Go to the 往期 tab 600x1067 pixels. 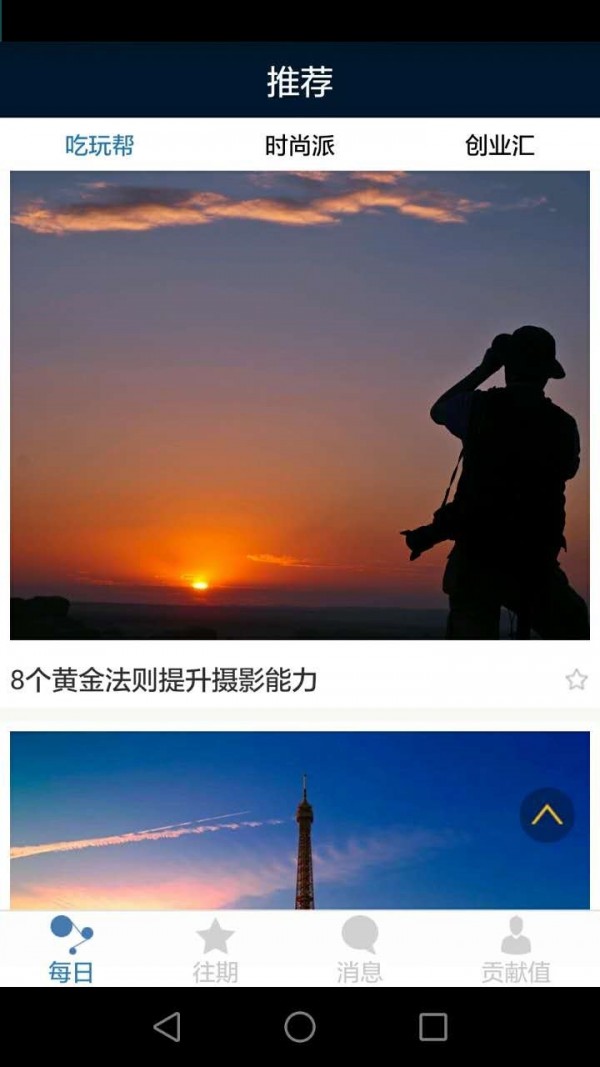[215, 949]
